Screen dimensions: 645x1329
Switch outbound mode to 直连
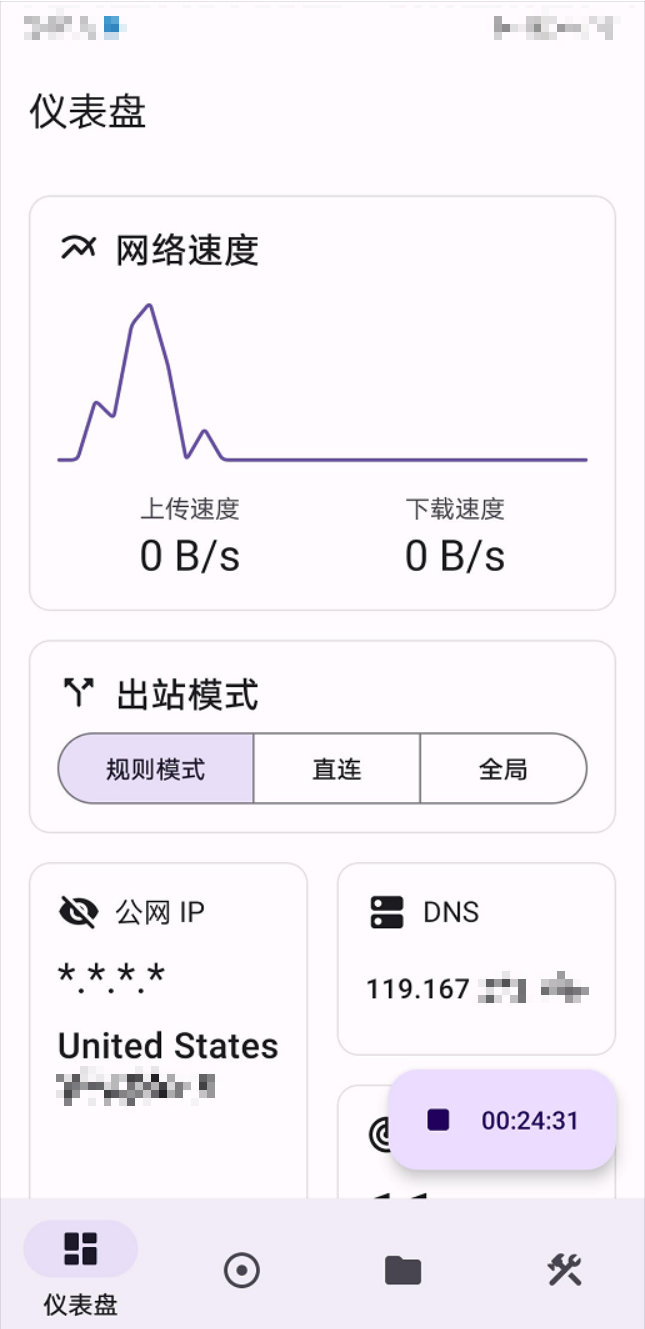337,769
